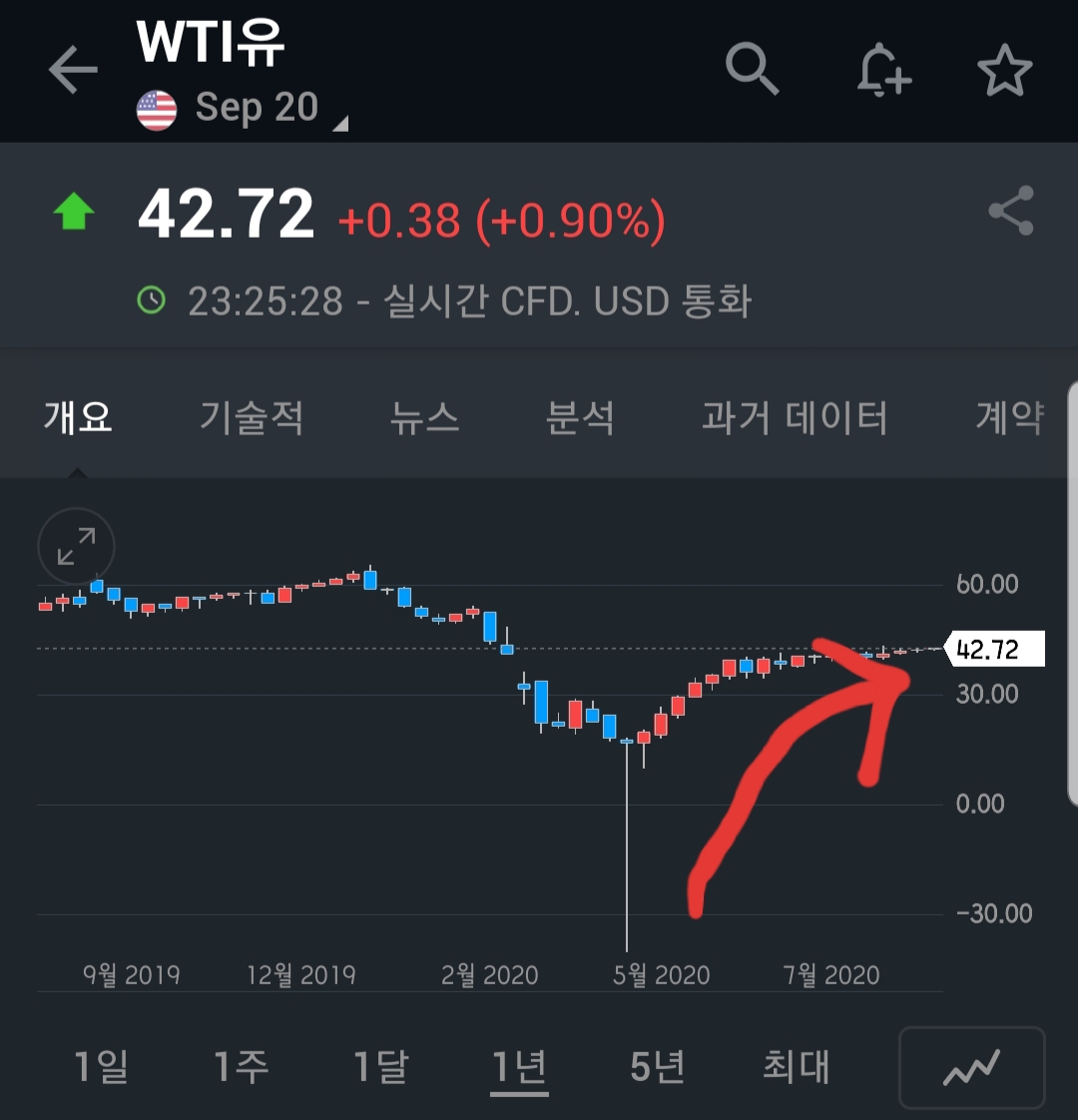
Task: Select the 1일 chart range
Action: (x=101, y=1067)
